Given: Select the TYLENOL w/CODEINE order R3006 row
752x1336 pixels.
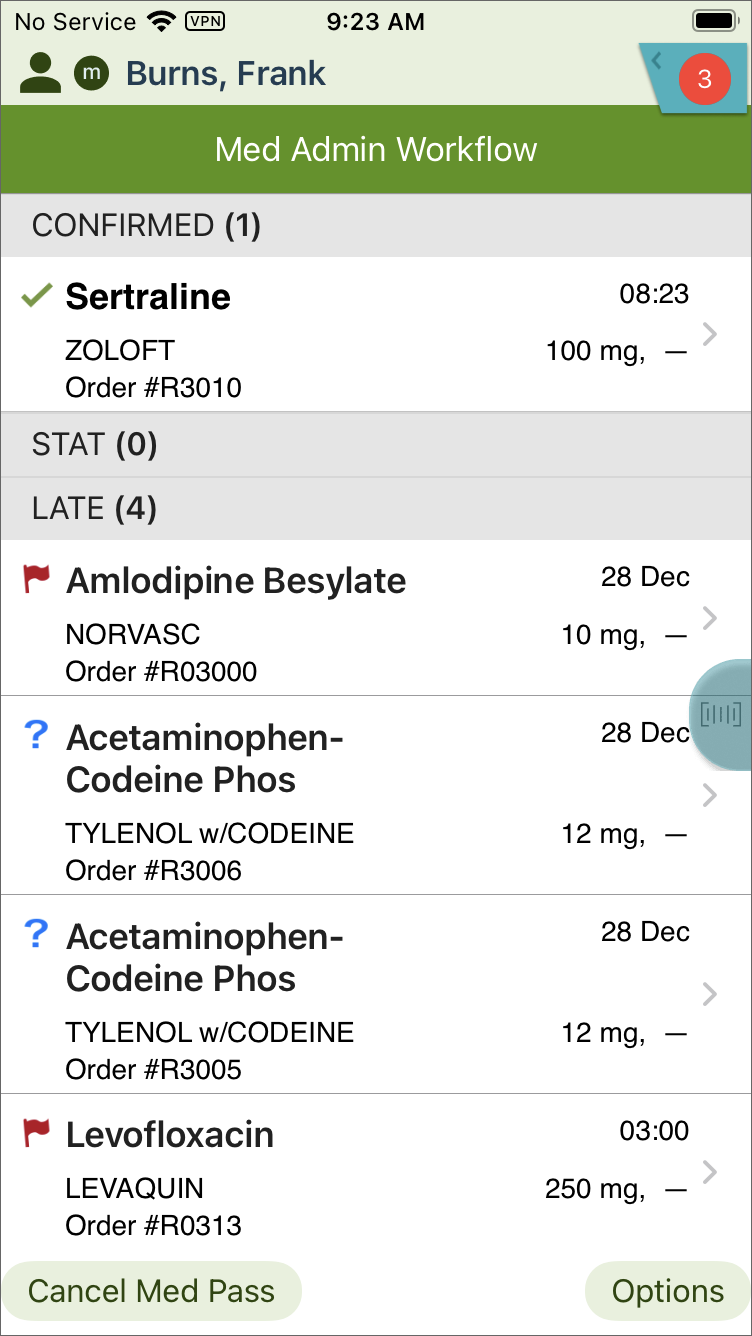Looking at the screenshot, I should (x=350, y=795).
